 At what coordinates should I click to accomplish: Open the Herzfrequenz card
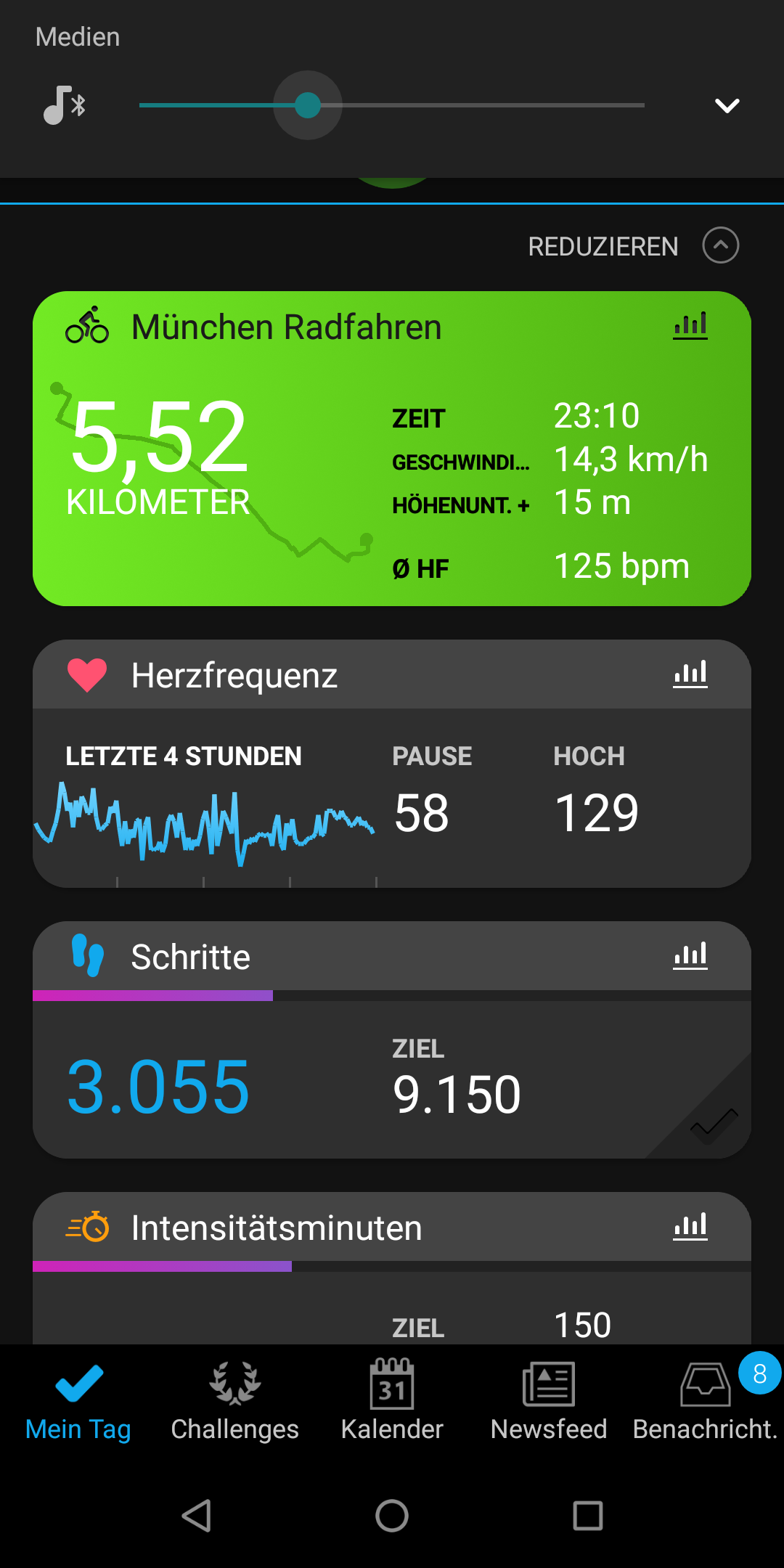(x=392, y=764)
